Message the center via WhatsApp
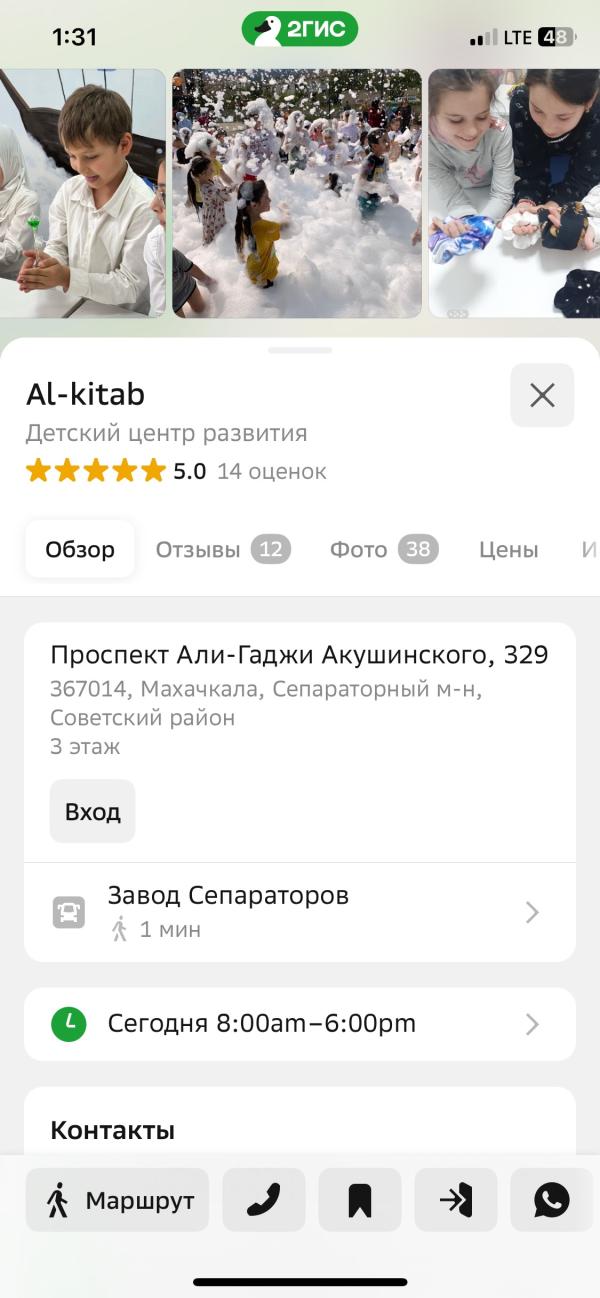The width and height of the screenshot is (600, 1298). (551, 1200)
